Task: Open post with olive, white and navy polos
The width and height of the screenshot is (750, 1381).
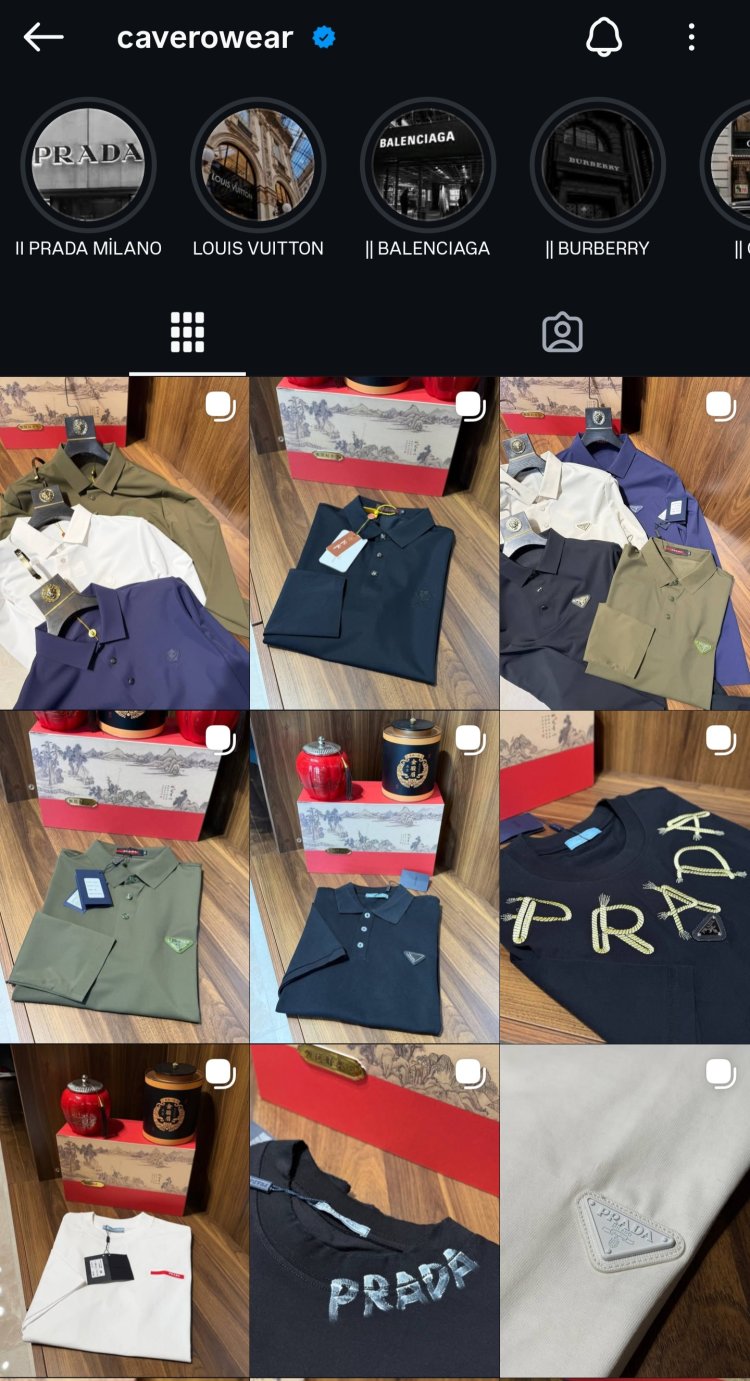Action: pos(124,543)
